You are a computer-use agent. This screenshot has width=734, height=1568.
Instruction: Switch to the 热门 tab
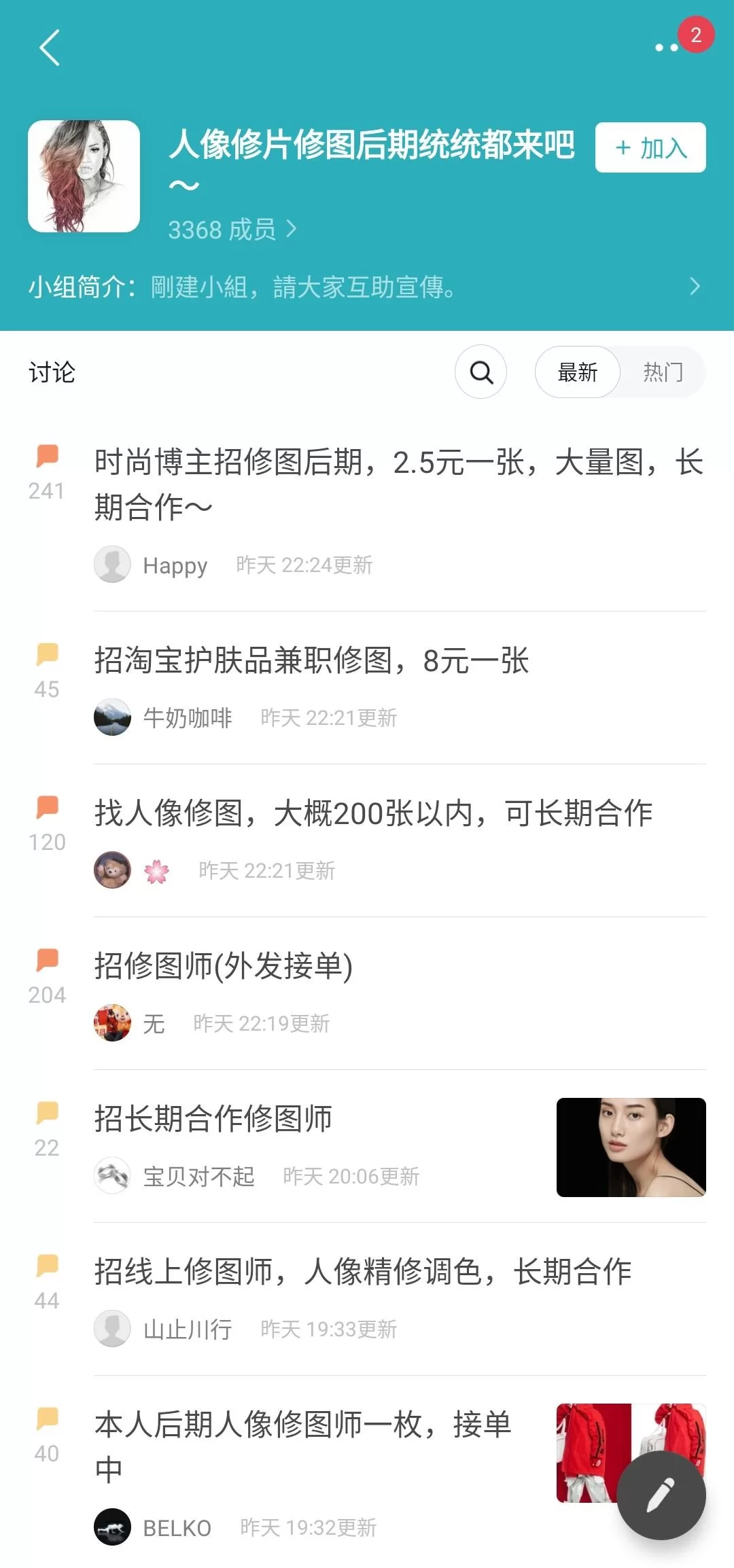pyautogui.click(x=663, y=372)
